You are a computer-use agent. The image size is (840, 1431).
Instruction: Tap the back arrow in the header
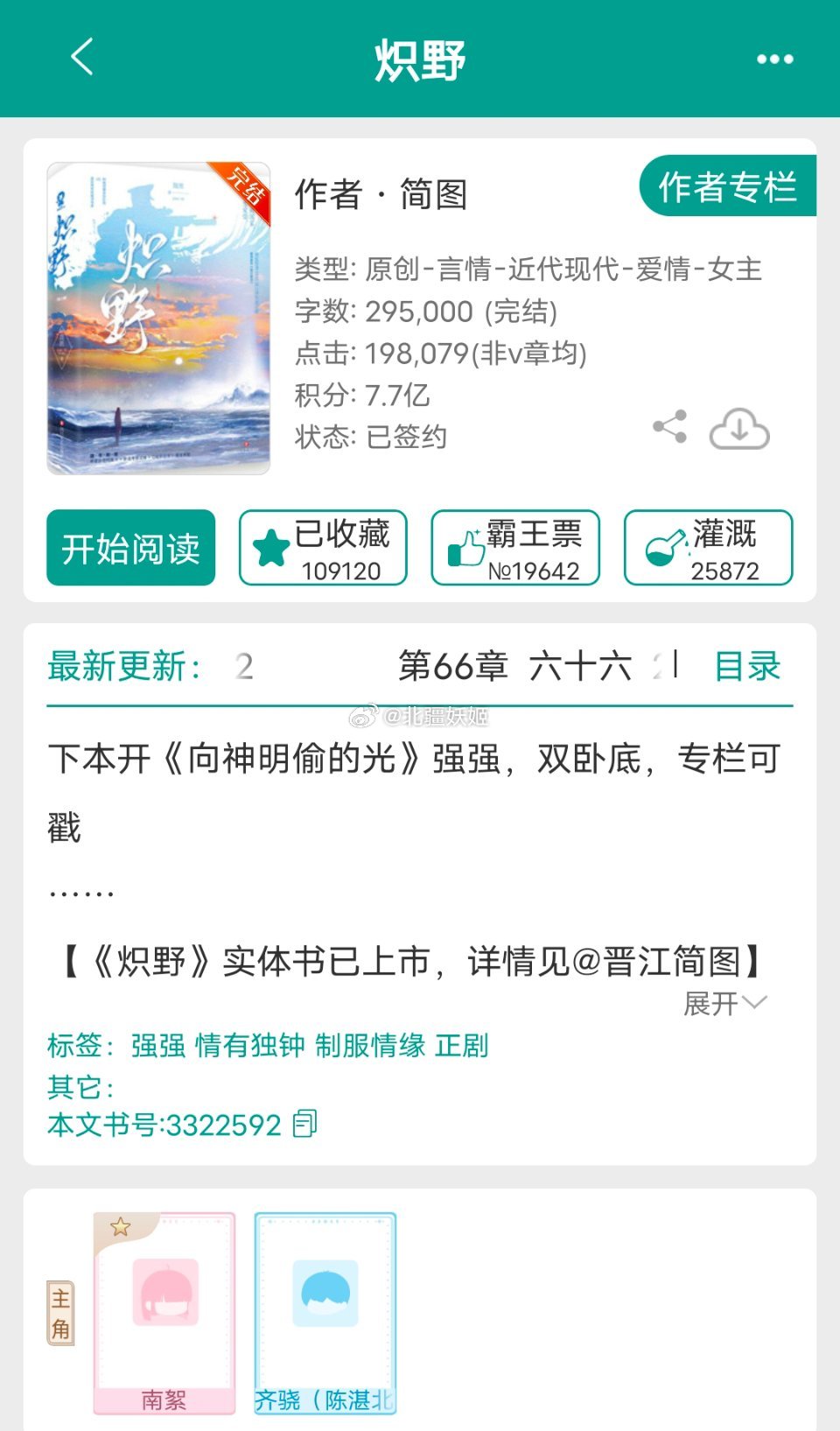click(x=80, y=58)
